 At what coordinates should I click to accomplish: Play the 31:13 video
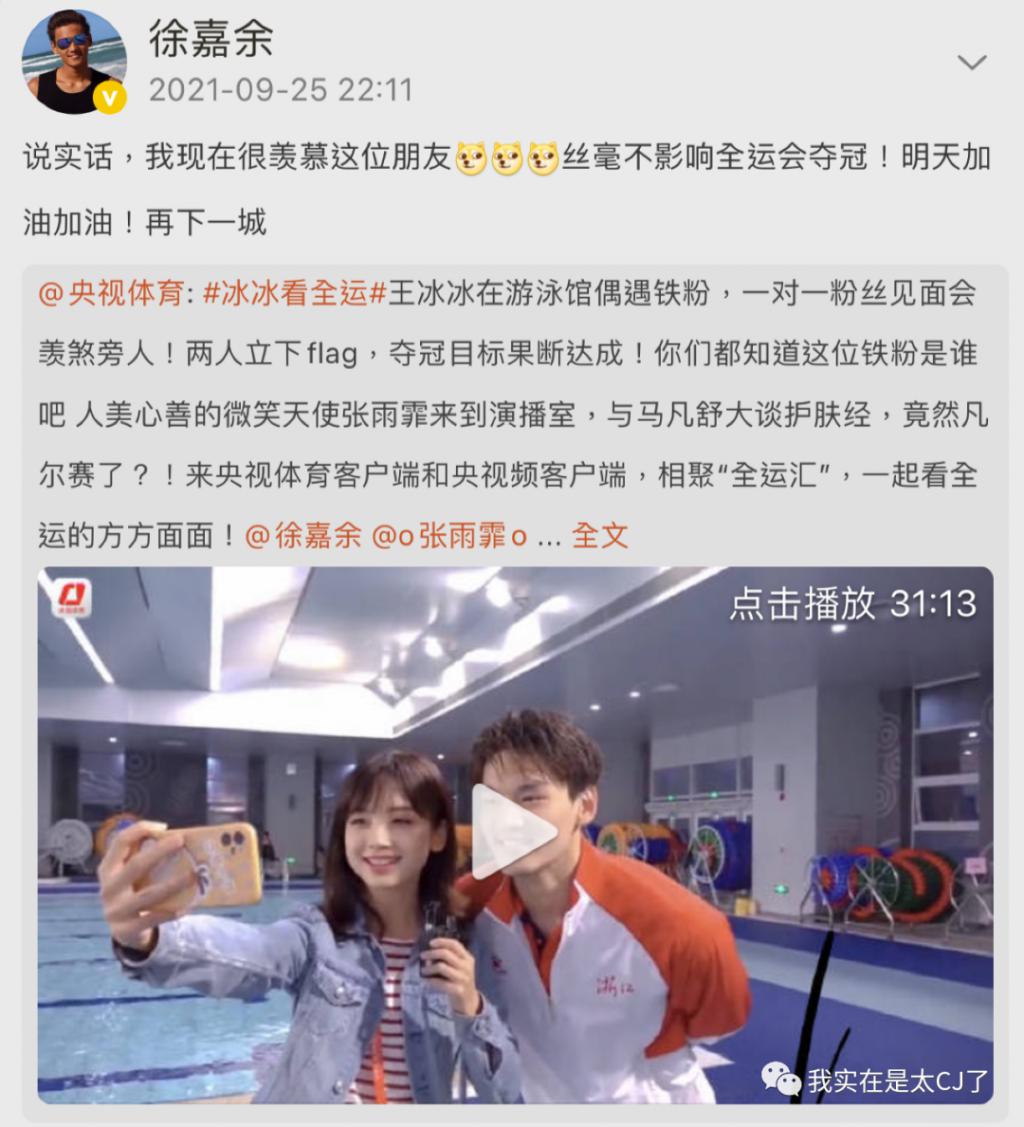pyautogui.click(x=513, y=832)
